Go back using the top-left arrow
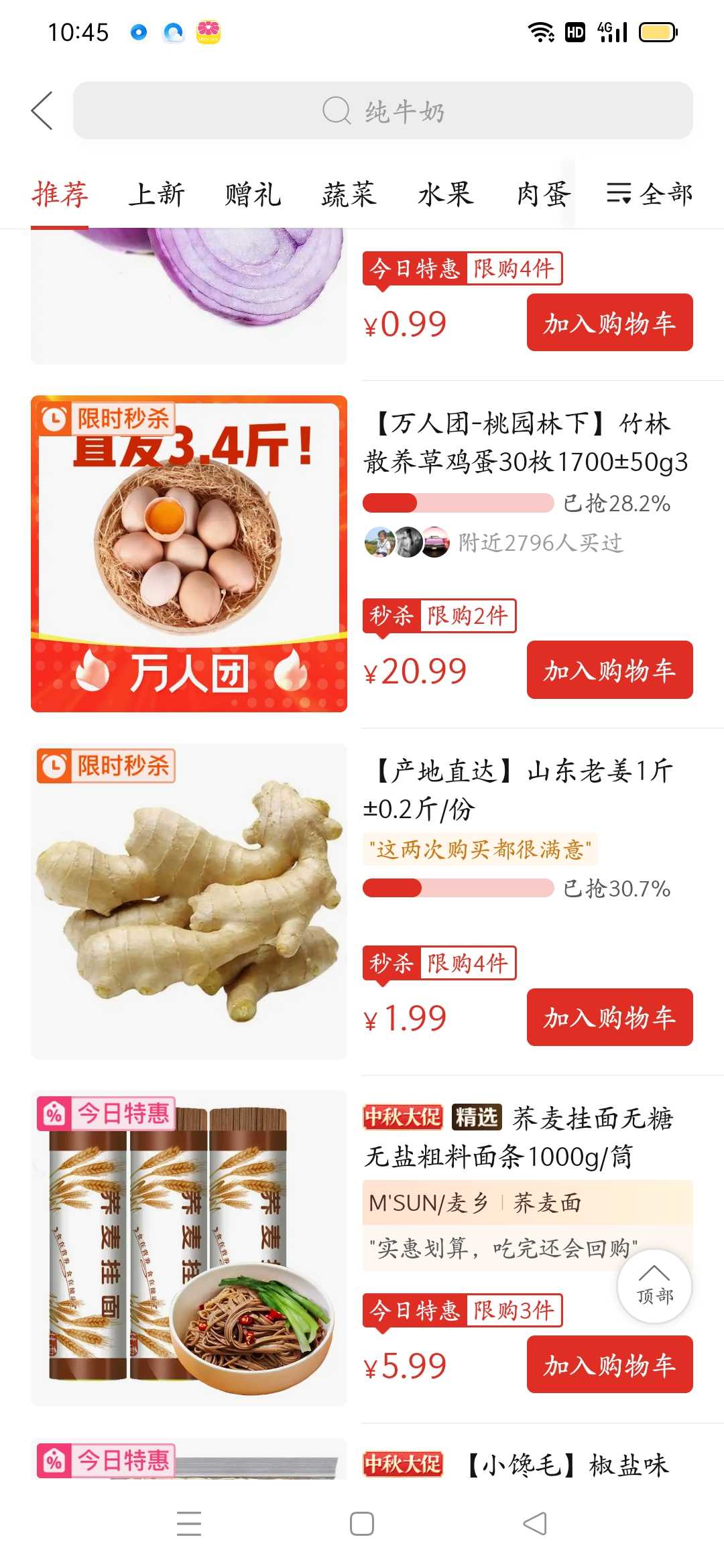 [42, 111]
